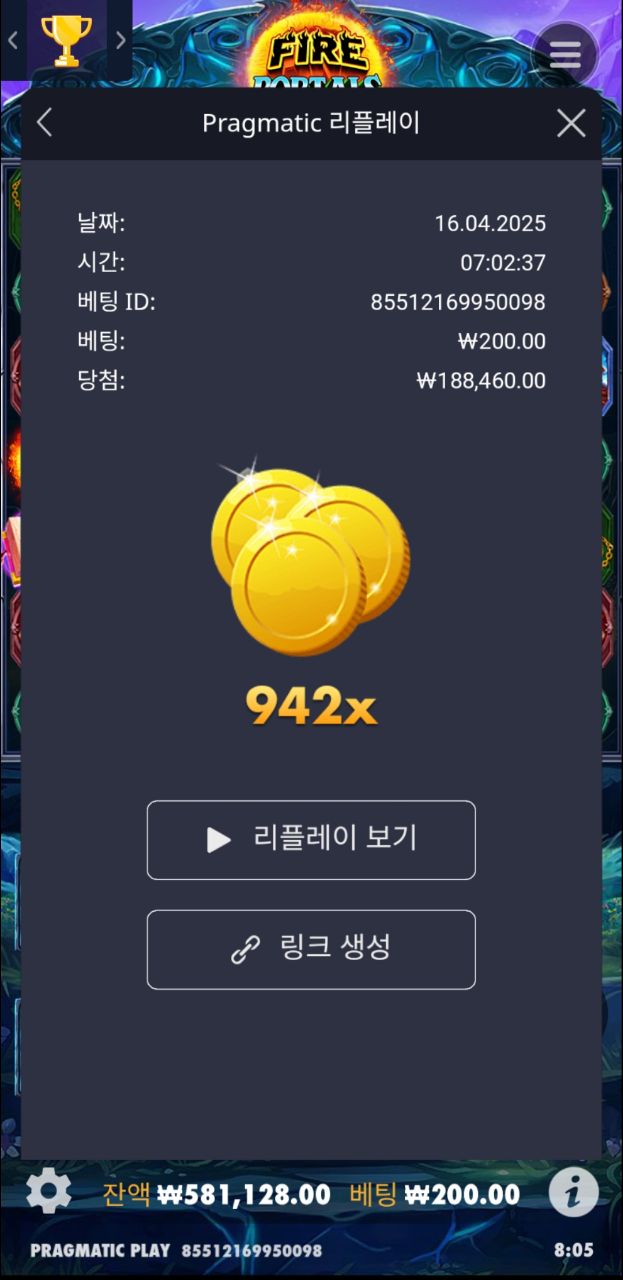Tap the right arrow beside the trophy
623x1280 pixels.
(x=120, y=41)
